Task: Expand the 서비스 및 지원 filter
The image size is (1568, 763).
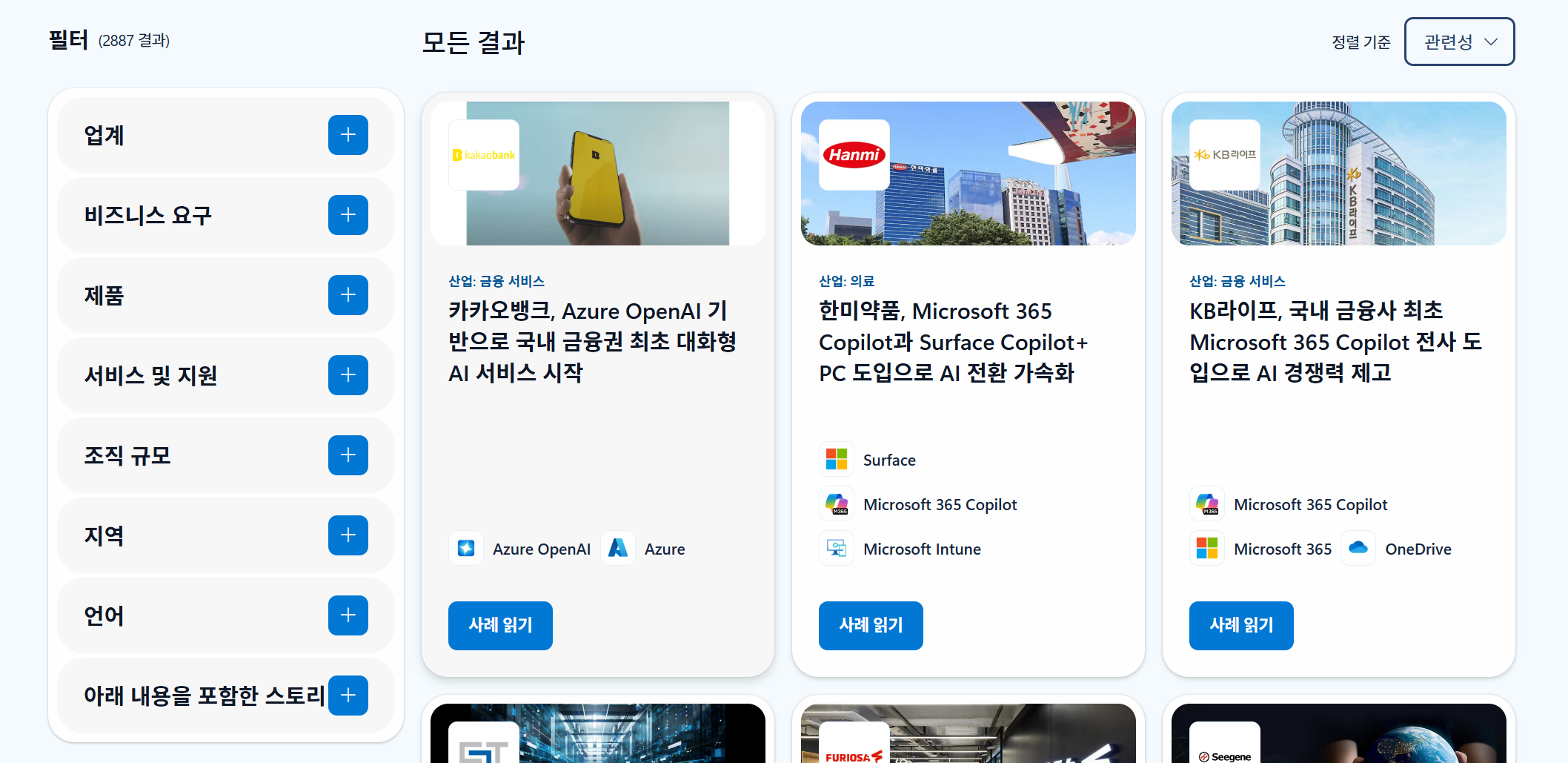Action: tap(348, 375)
